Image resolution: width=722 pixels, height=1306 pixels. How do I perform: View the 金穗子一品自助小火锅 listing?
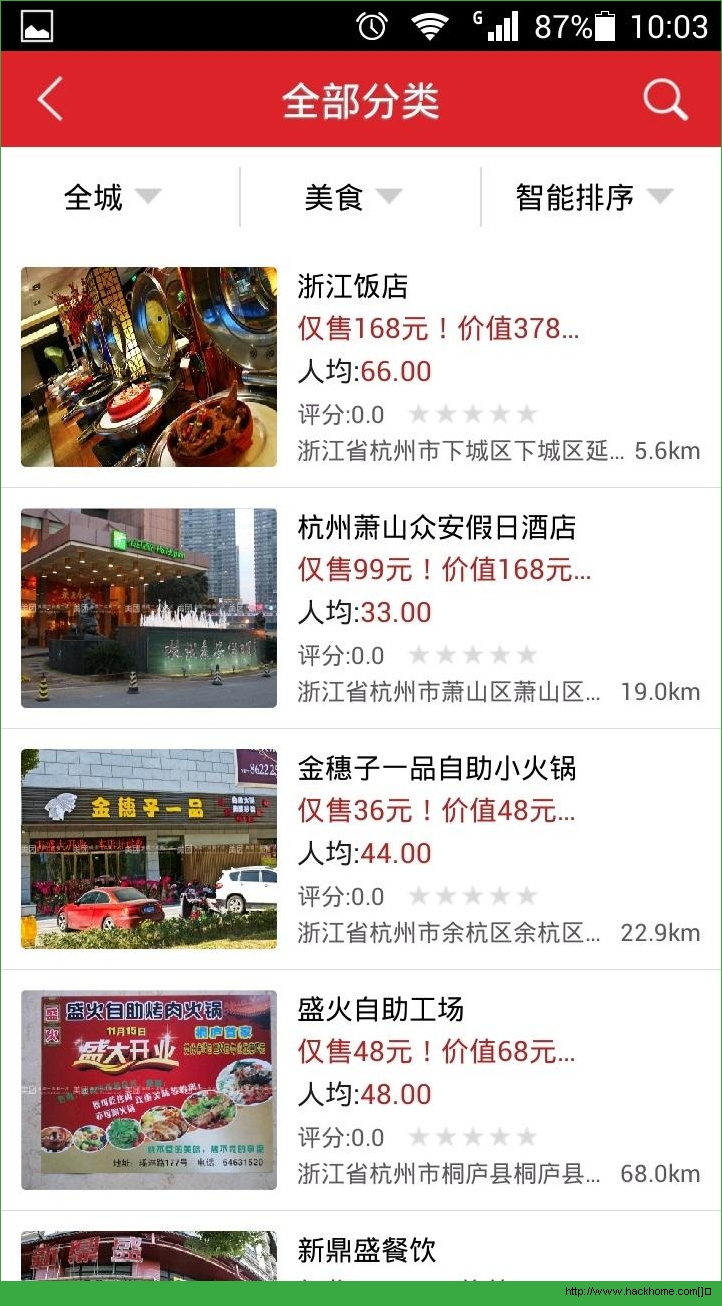(x=360, y=849)
